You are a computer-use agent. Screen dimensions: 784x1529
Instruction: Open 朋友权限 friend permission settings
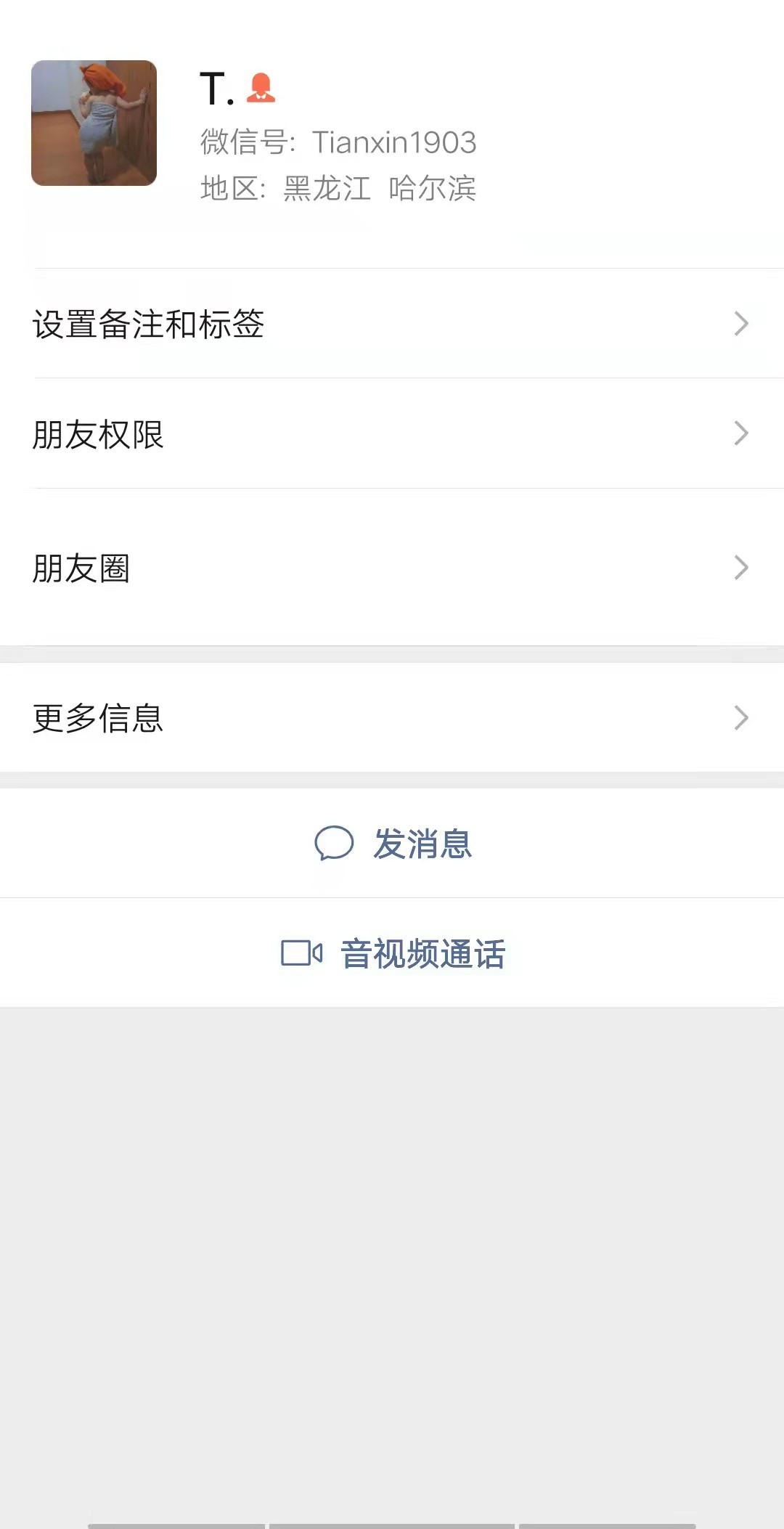pyautogui.click(x=97, y=433)
